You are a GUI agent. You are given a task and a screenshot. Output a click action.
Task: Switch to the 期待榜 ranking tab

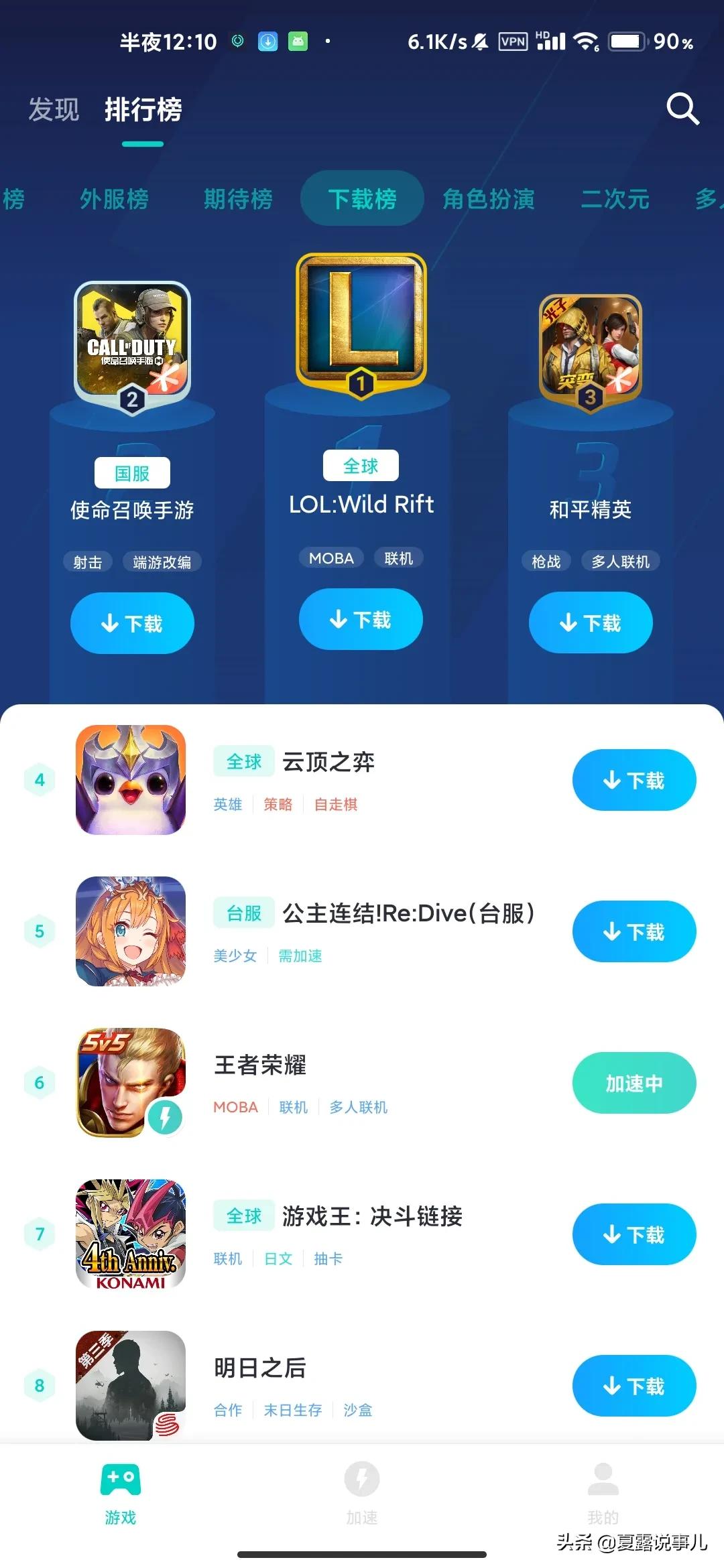(238, 198)
